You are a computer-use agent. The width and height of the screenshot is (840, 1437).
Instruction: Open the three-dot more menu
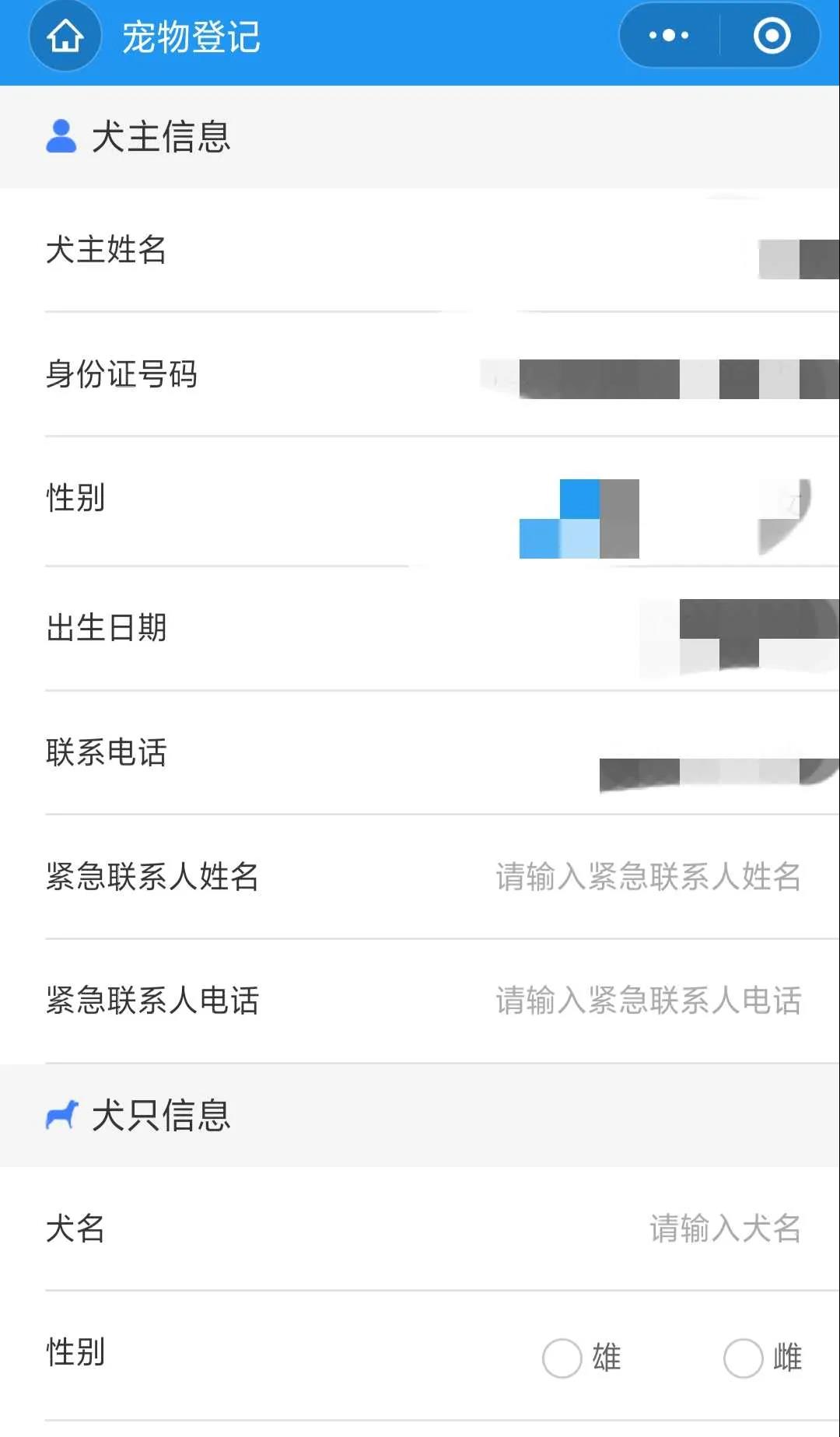(x=669, y=36)
